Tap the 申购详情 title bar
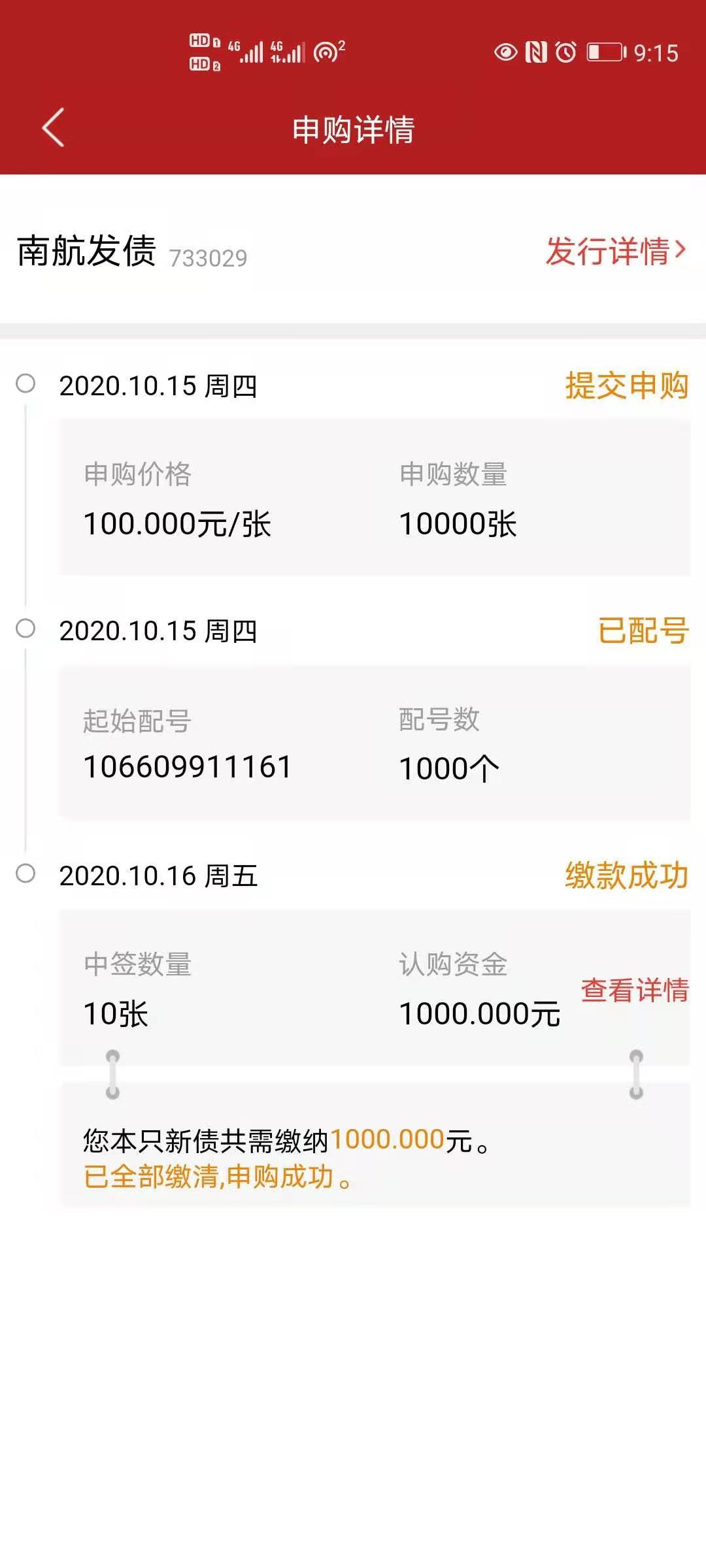The height and width of the screenshot is (1568, 706). [353, 127]
